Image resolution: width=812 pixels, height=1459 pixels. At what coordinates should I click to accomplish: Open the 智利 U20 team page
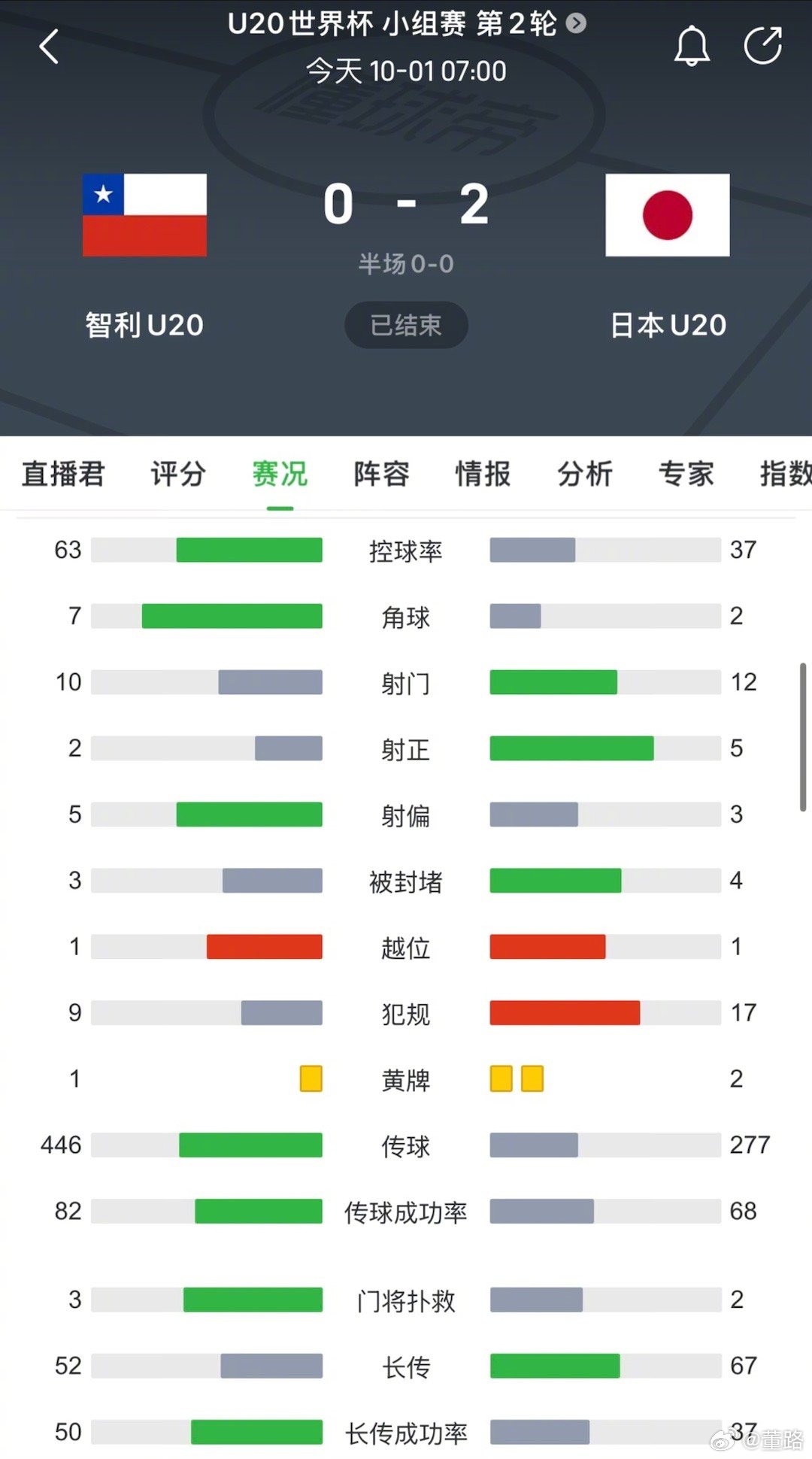click(x=144, y=256)
